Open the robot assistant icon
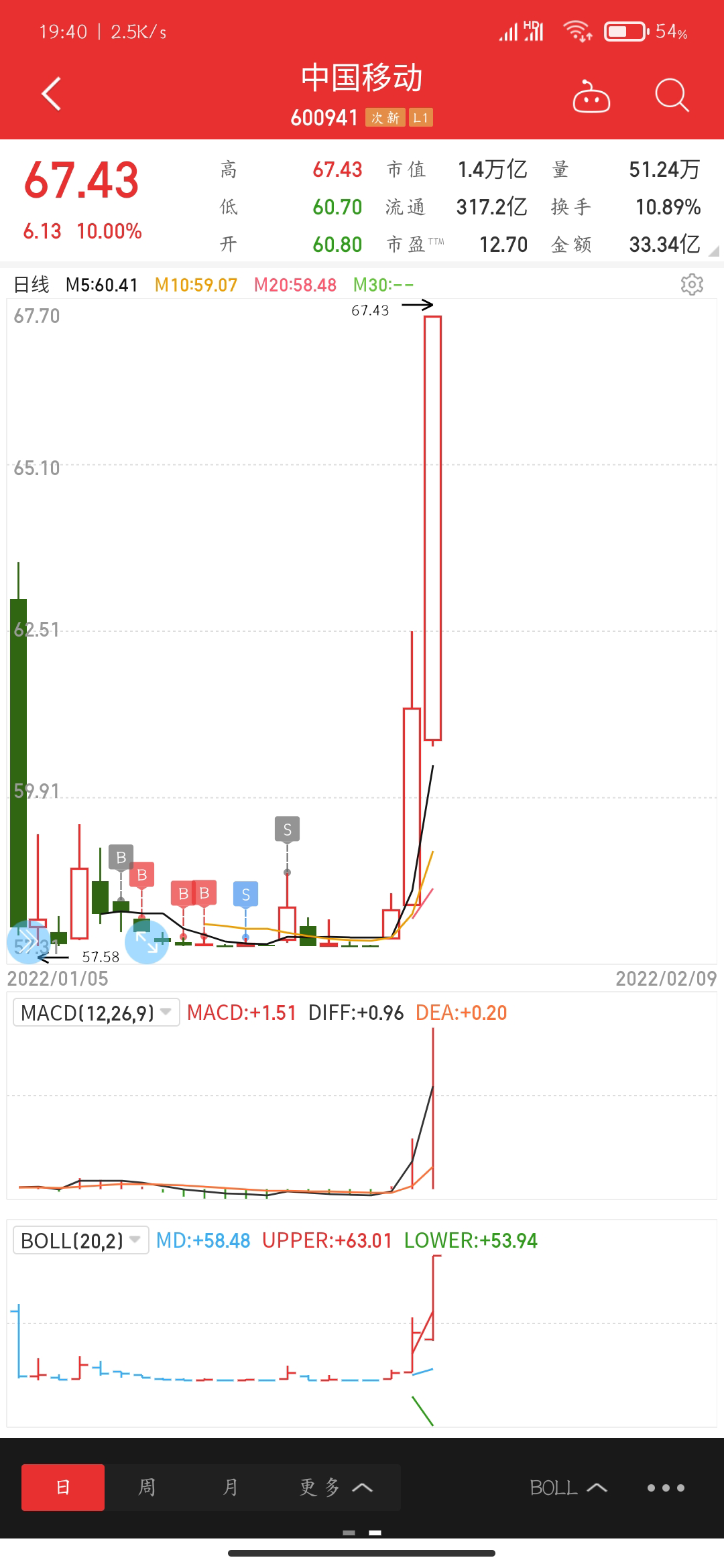The height and width of the screenshot is (1568, 724). (x=591, y=97)
